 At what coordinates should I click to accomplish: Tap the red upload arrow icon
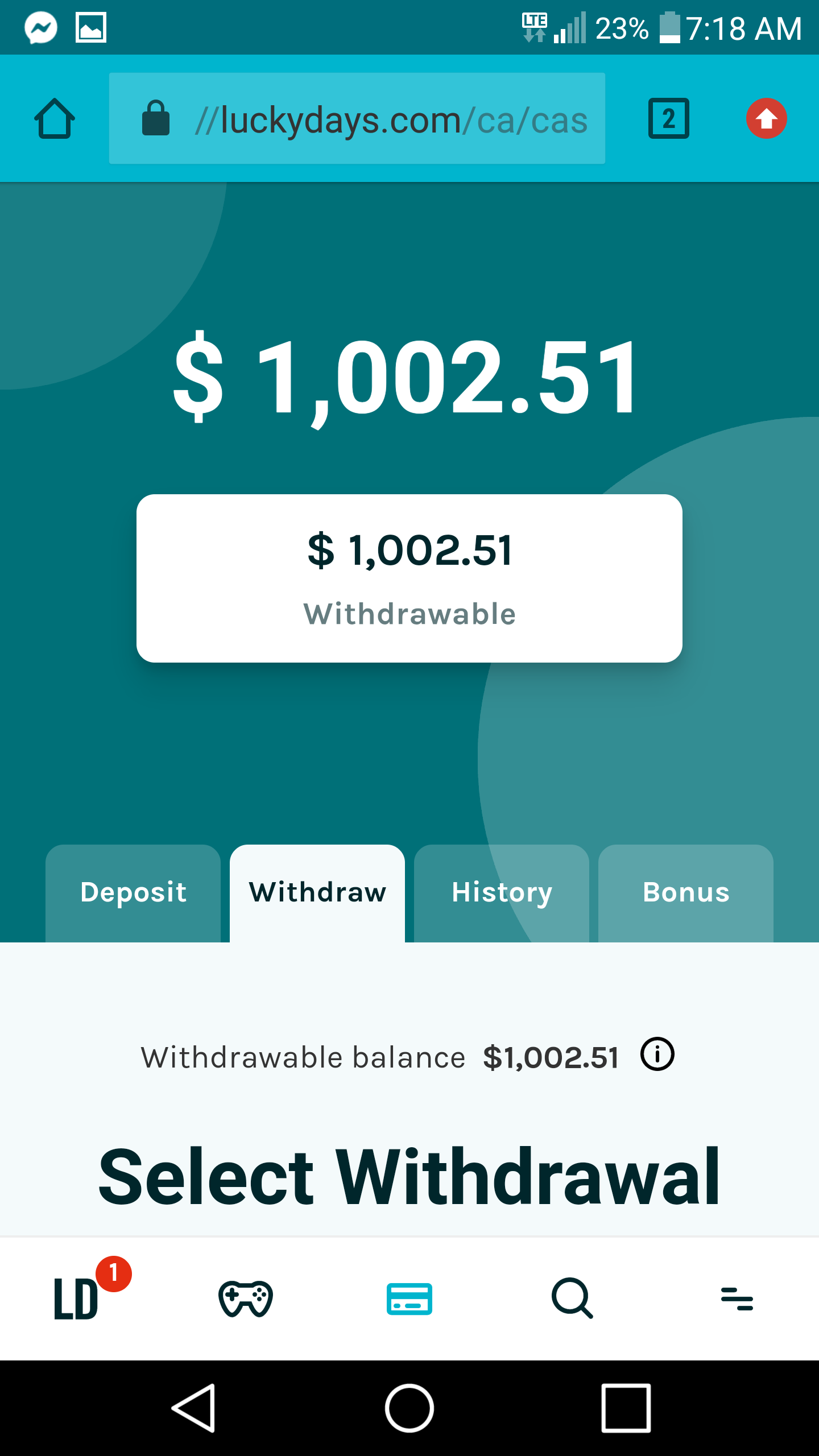coord(766,119)
